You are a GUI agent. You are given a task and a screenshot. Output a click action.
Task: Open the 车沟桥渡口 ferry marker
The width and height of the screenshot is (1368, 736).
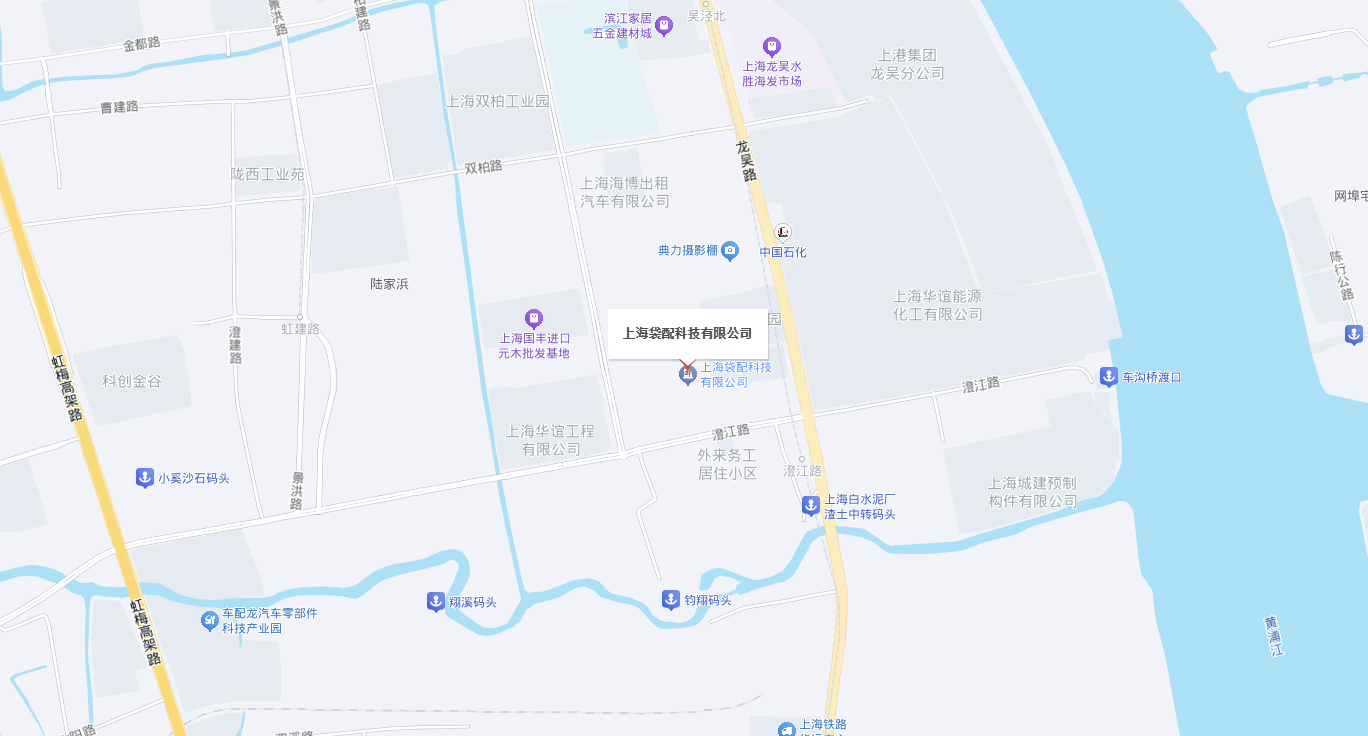tap(1108, 377)
